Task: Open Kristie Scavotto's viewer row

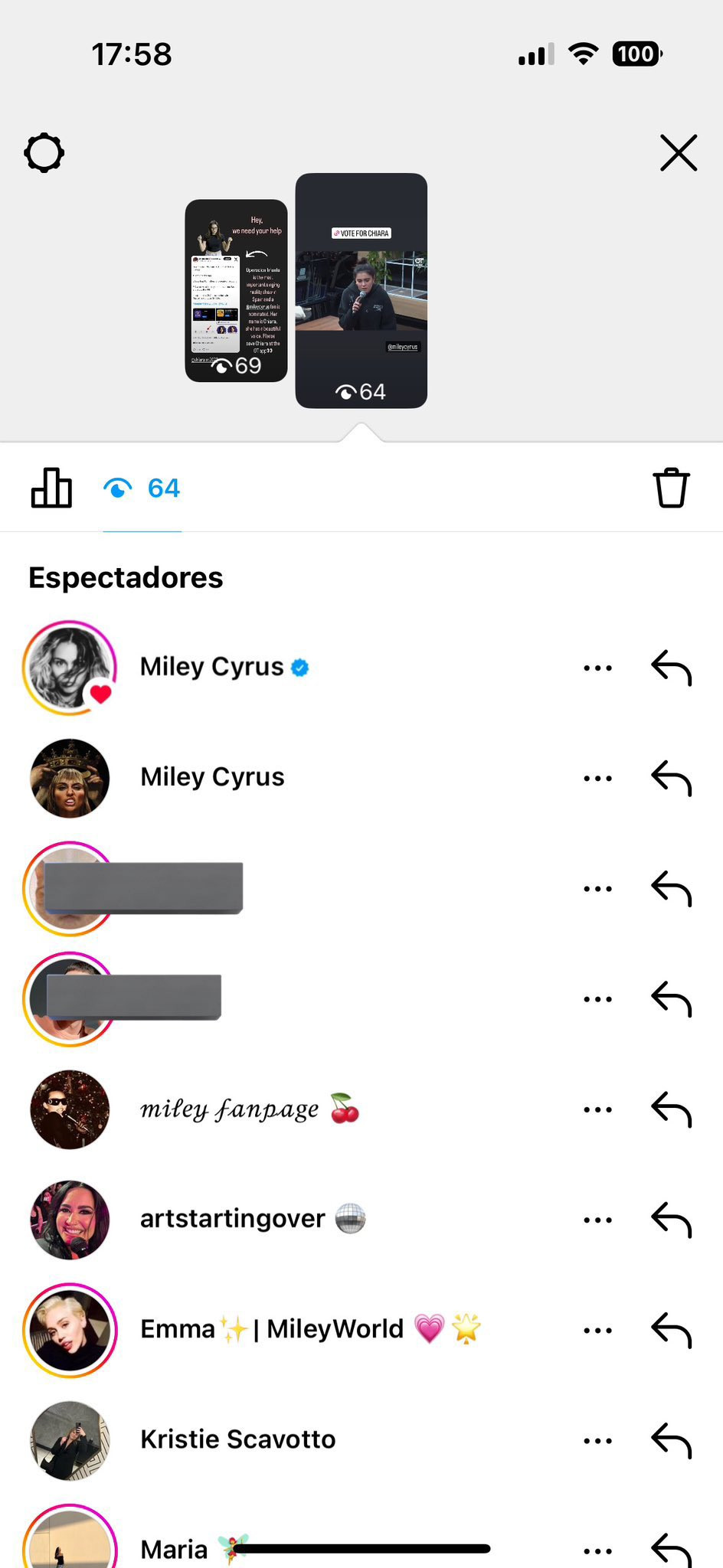Action: point(237,1440)
